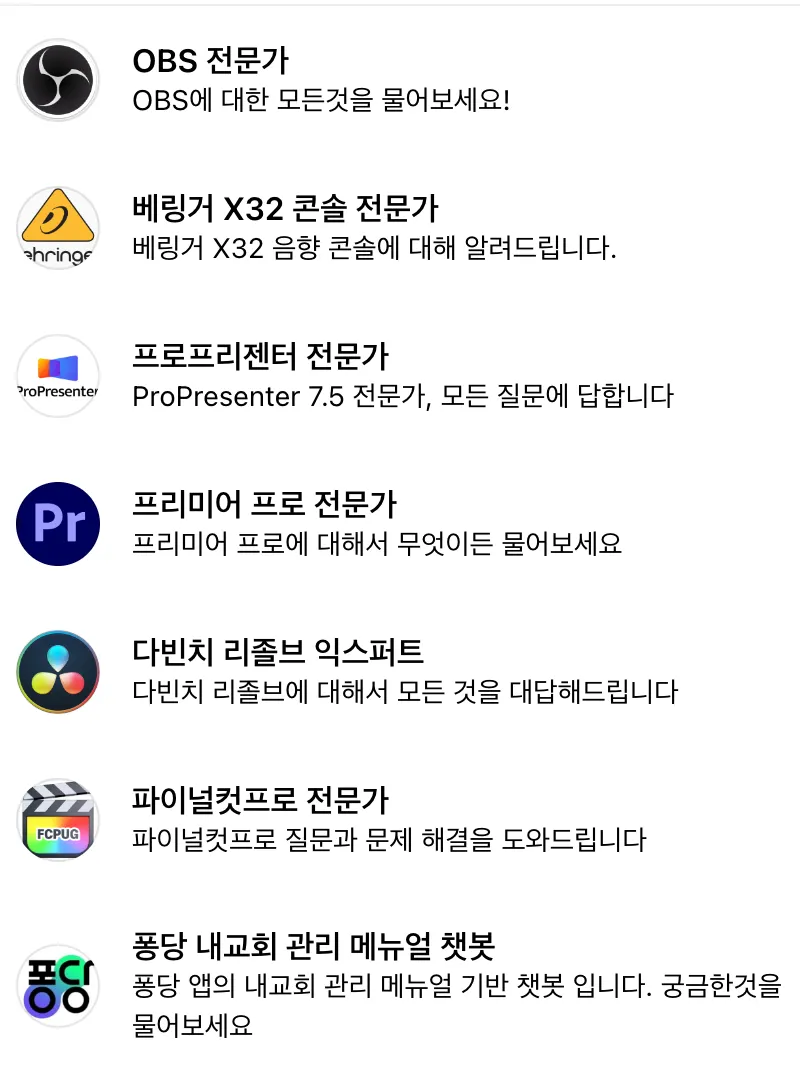Open 퐁당 내교회 관리 메뉴얼 챗봇
Screen dimensions: 800x1074
point(314,946)
